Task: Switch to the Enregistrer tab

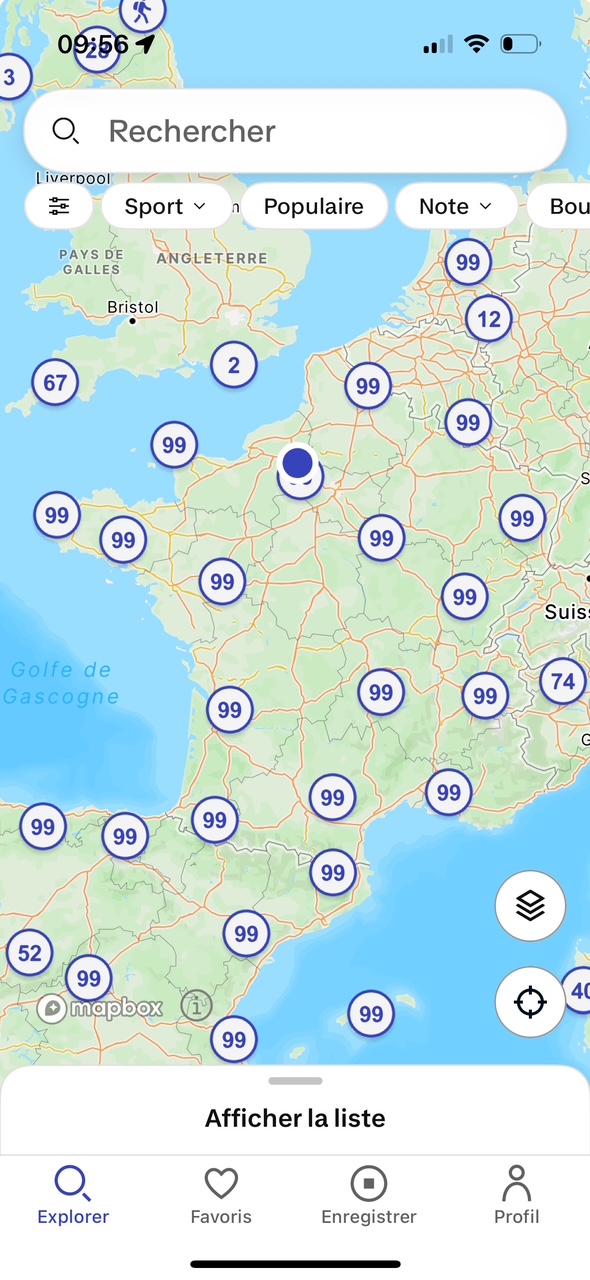Action: click(x=369, y=1195)
